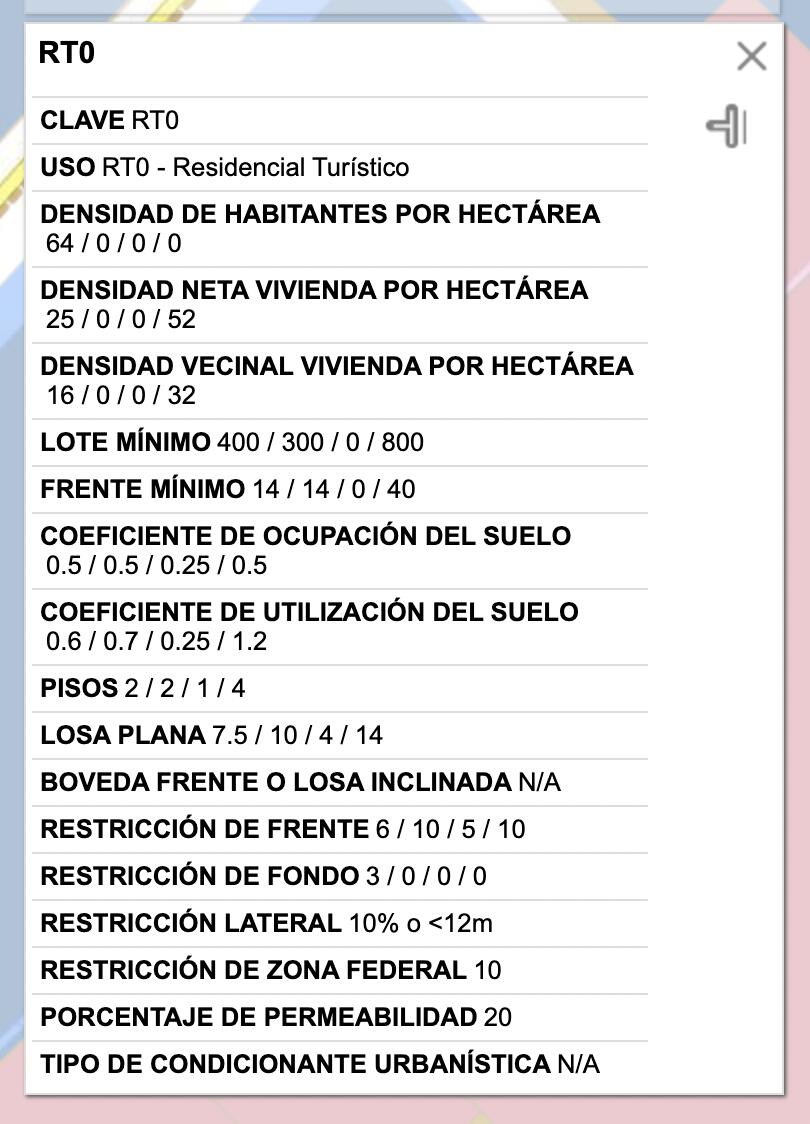
Task: Dock the RT0 popup with the pin icon
Action: coord(728,126)
